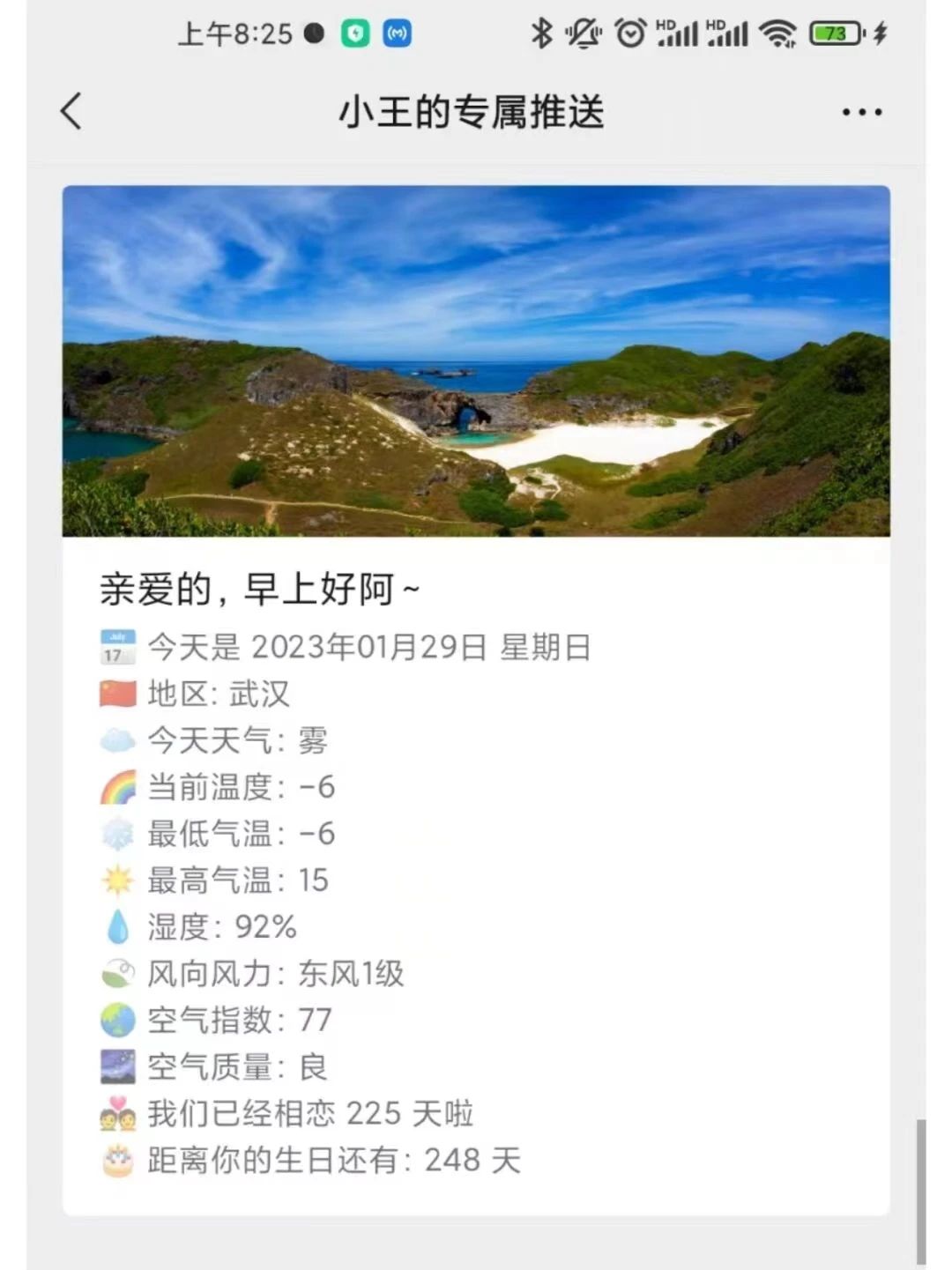Tap the cloud icon beside 今天天气
Viewport: 952px width, 1270px height.
[x=115, y=740]
